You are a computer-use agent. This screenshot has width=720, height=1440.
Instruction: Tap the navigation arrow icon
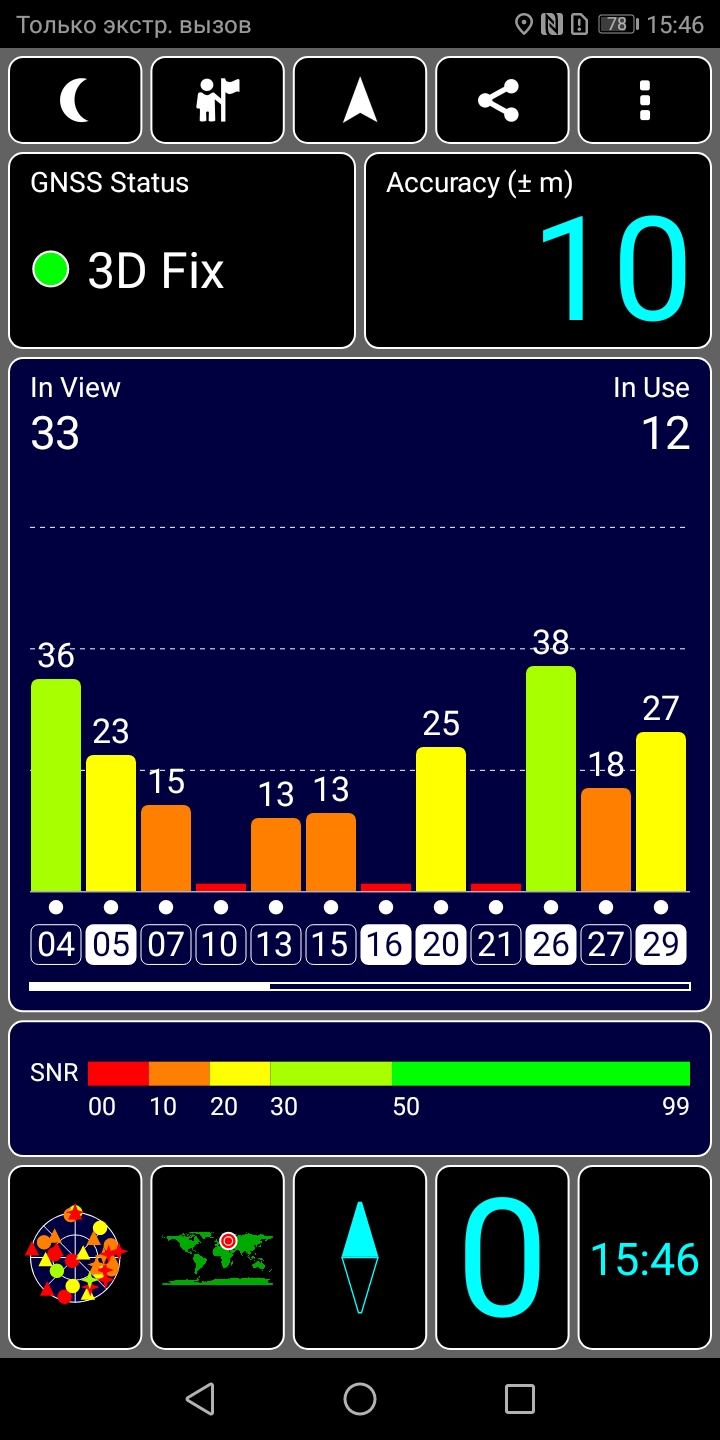(360, 100)
